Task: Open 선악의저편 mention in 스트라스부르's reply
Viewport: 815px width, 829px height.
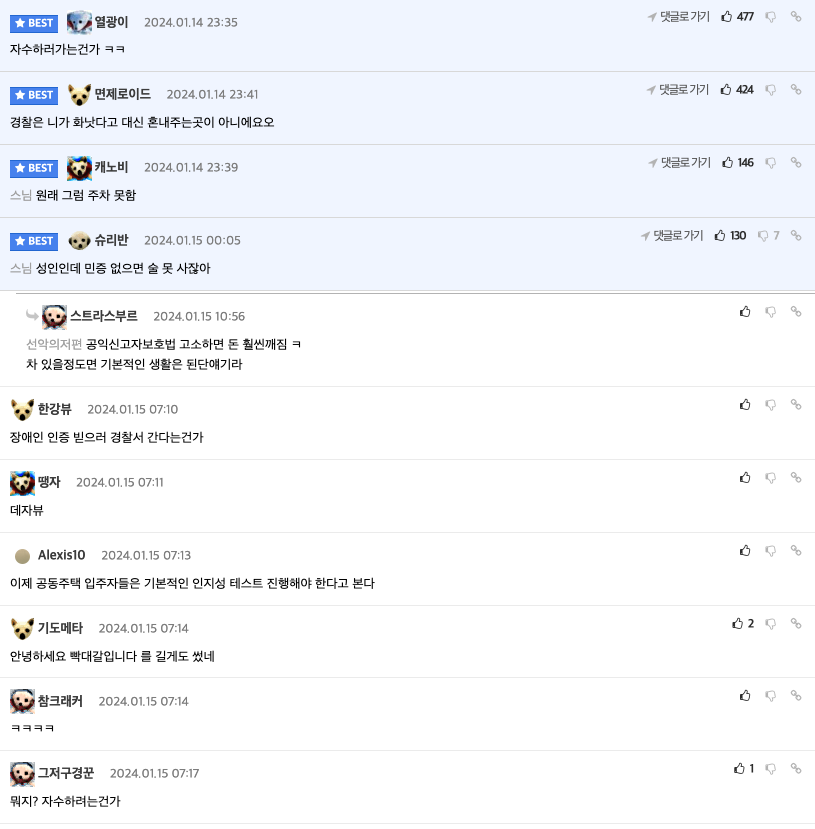Action: click(54, 344)
